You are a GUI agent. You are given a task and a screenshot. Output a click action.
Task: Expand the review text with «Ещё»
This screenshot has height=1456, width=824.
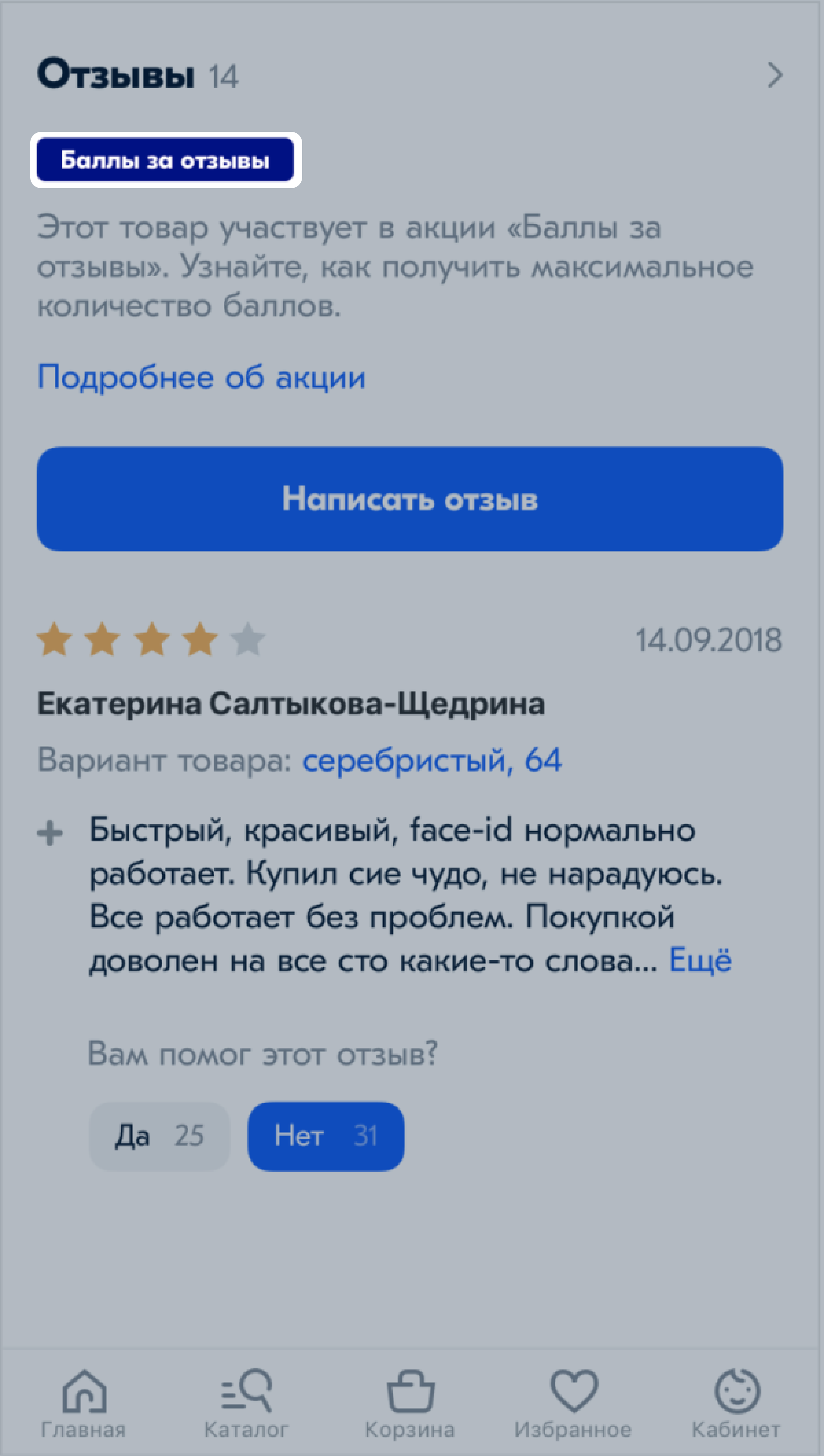[x=700, y=960]
